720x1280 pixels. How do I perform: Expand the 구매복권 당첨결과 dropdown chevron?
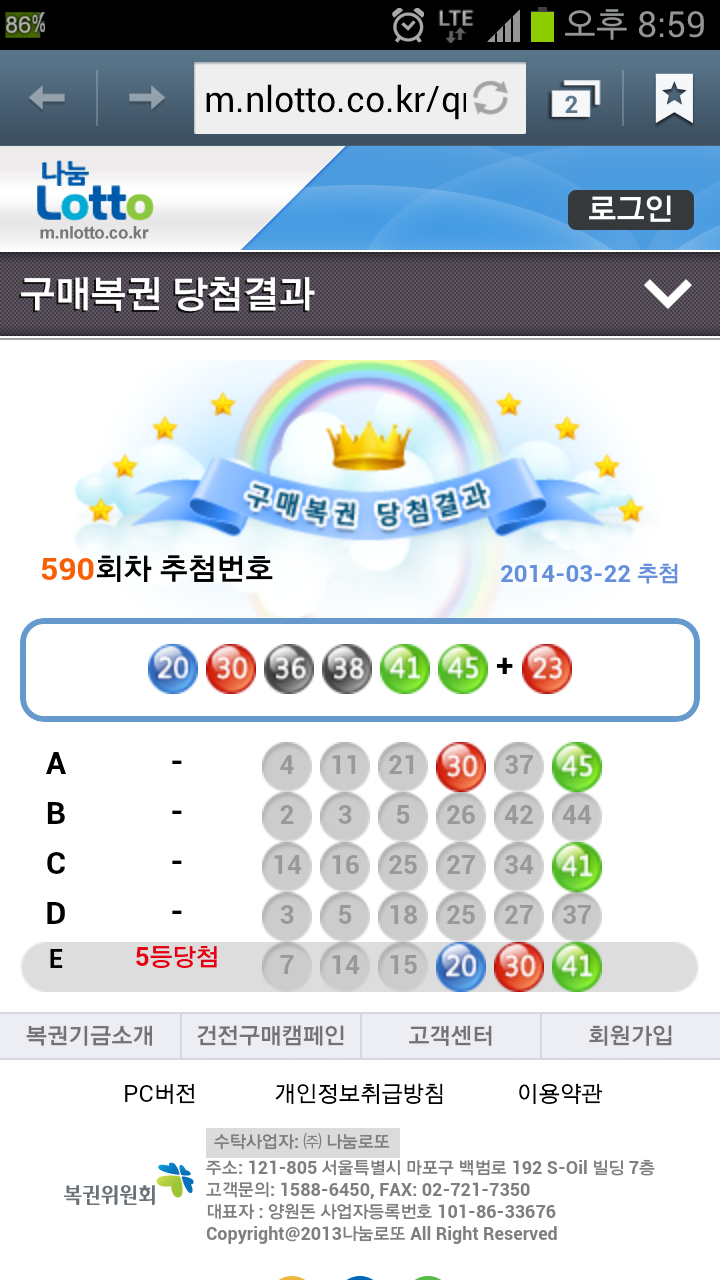(x=667, y=294)
